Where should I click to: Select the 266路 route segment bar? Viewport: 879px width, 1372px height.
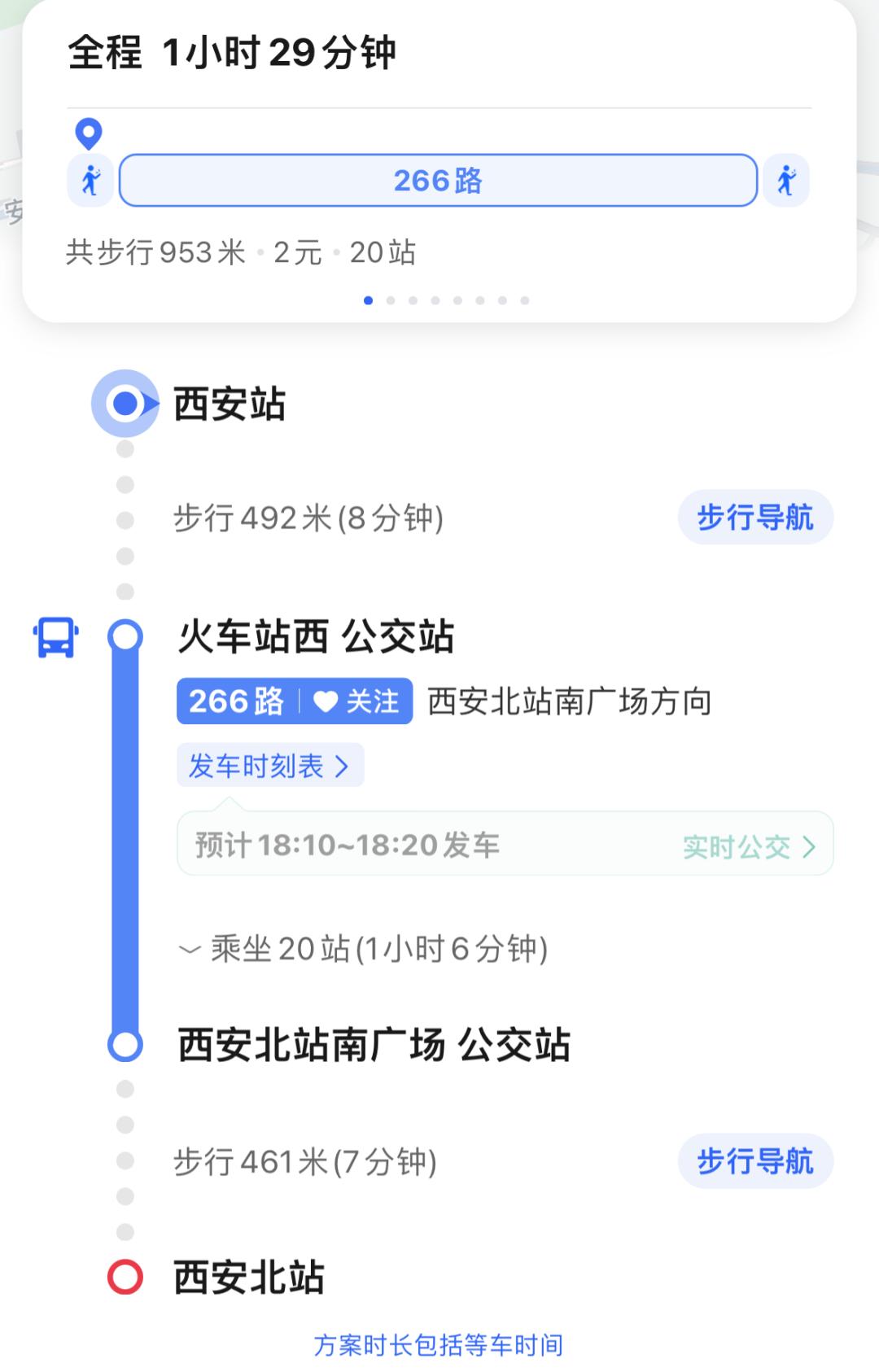click(438, 181)
